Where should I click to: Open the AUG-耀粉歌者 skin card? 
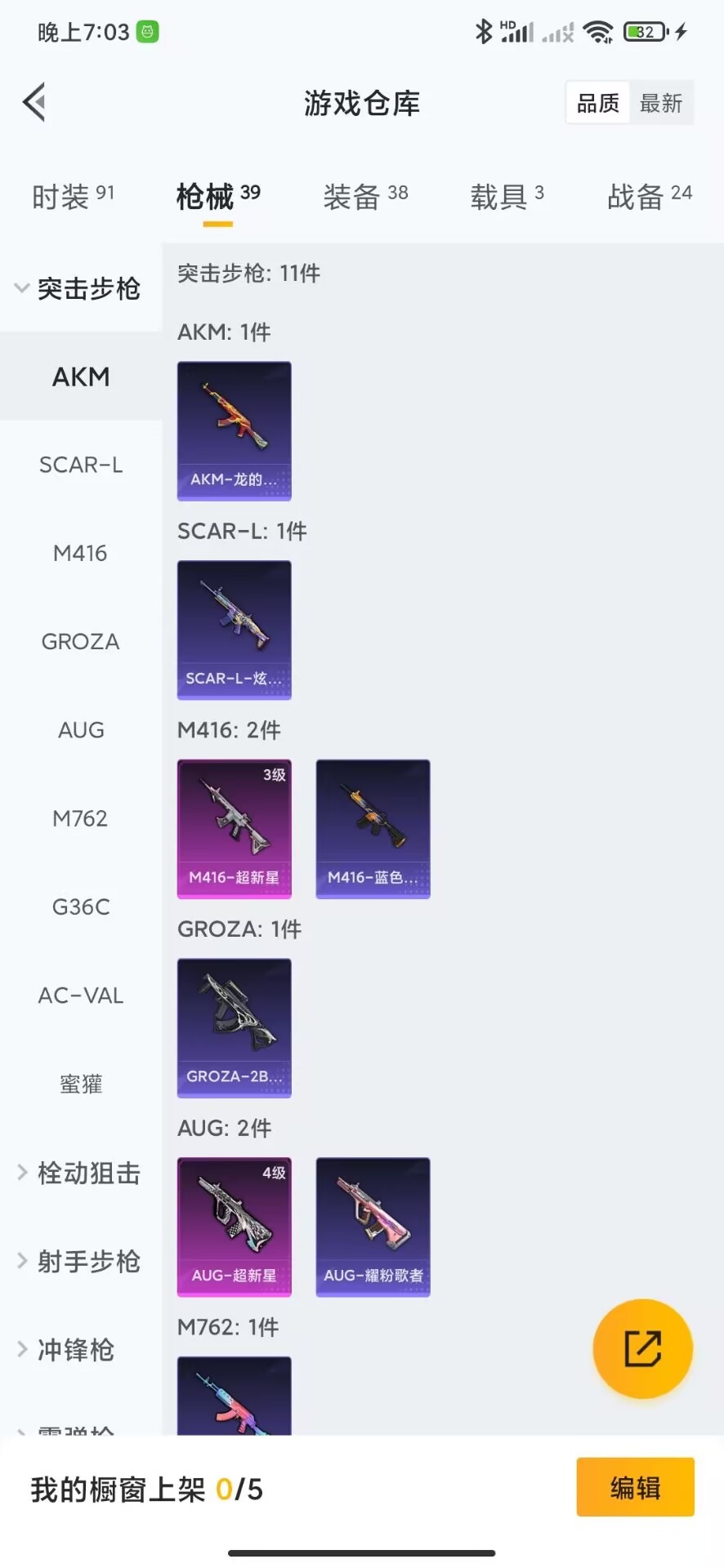point(373,1227)
